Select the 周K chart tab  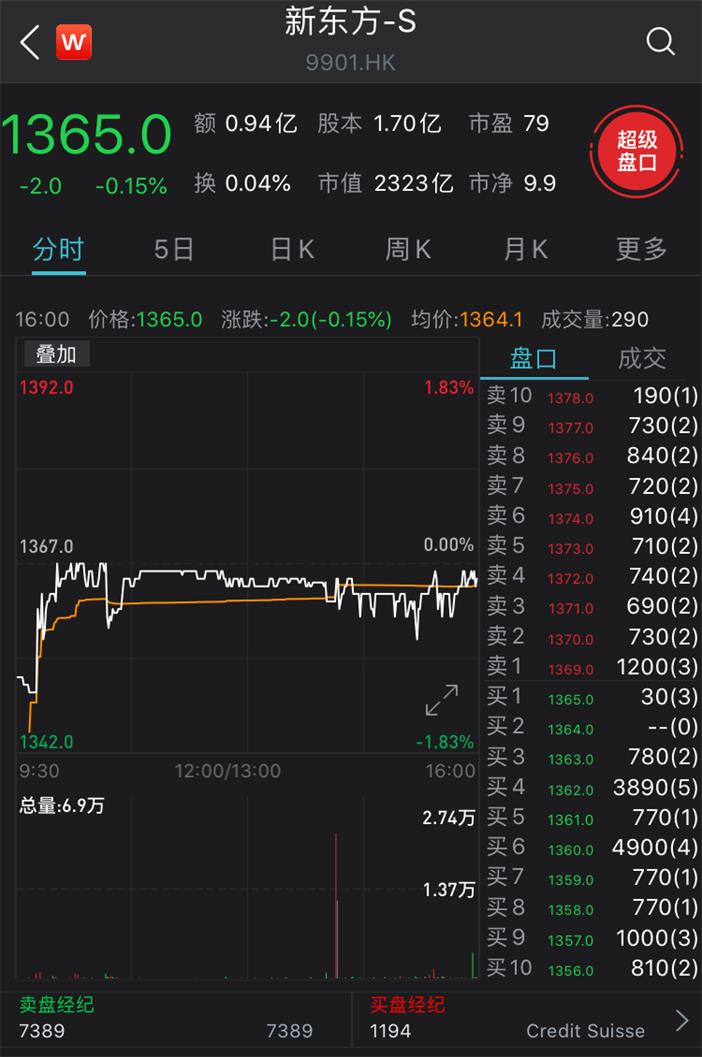click(x=408, y=249)
